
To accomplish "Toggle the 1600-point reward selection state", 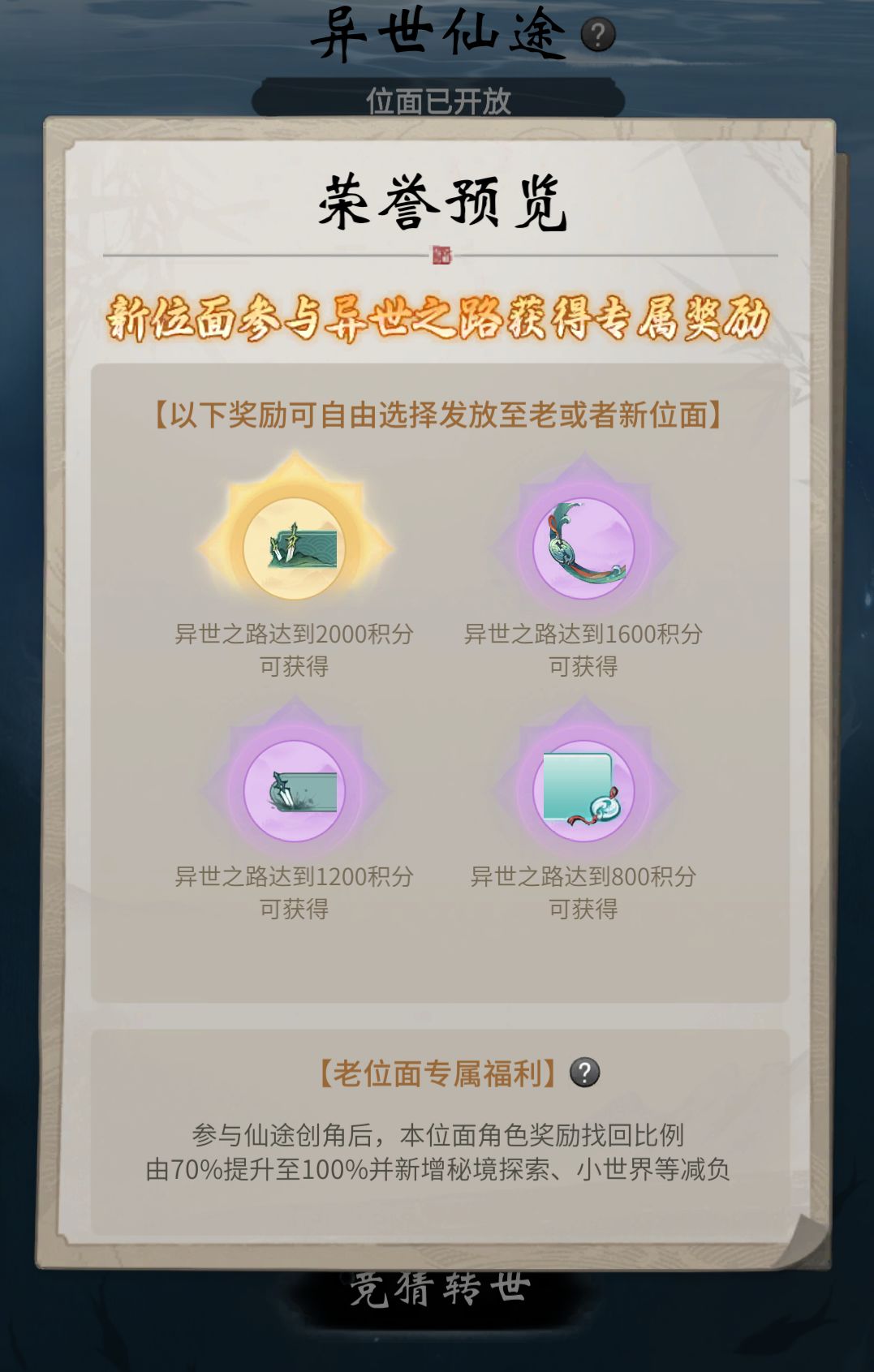I will (583, 548).
